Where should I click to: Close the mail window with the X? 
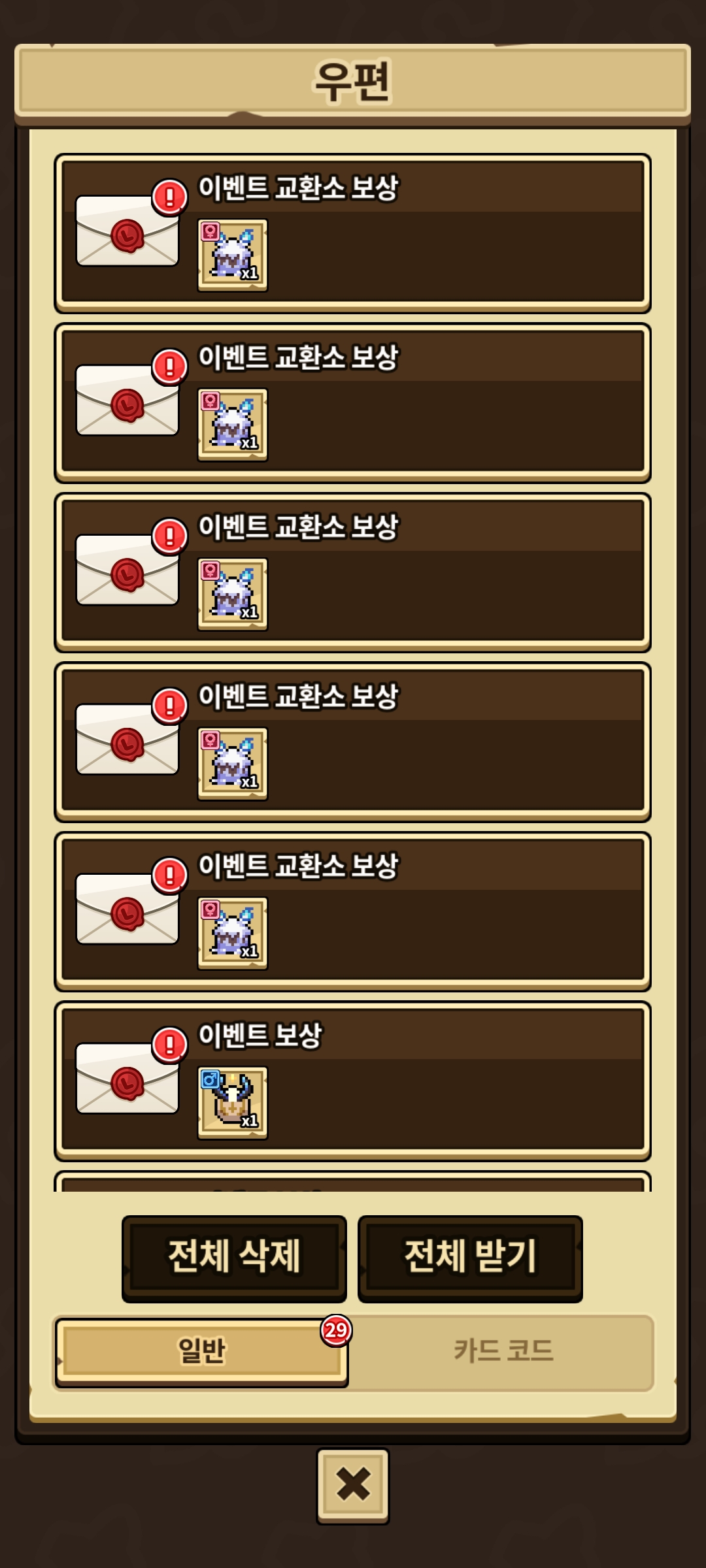point(353,1485)
